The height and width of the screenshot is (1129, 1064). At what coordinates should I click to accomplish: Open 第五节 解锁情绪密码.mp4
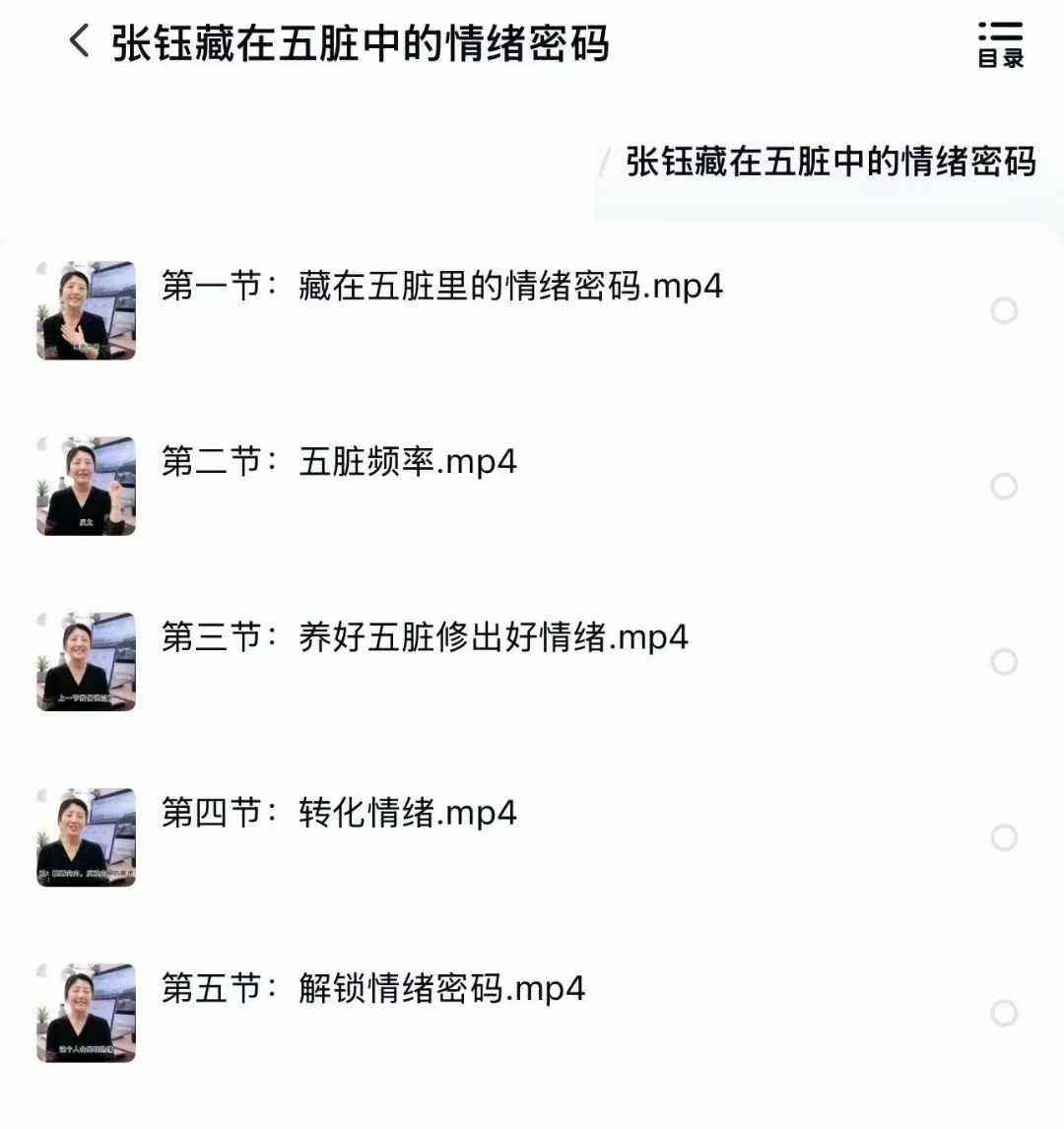[372, 989]
